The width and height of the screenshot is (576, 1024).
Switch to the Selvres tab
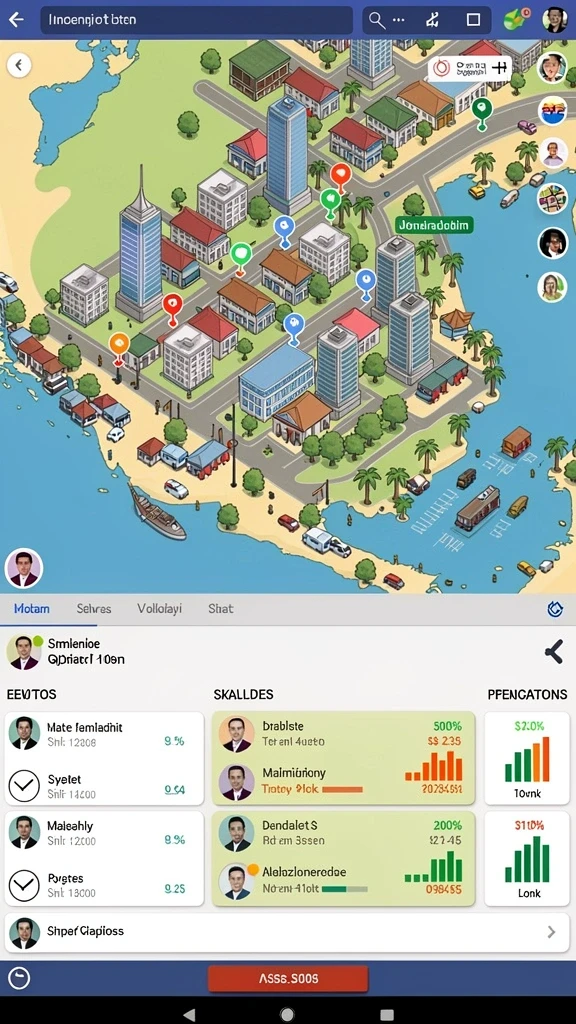pos(94,608)
